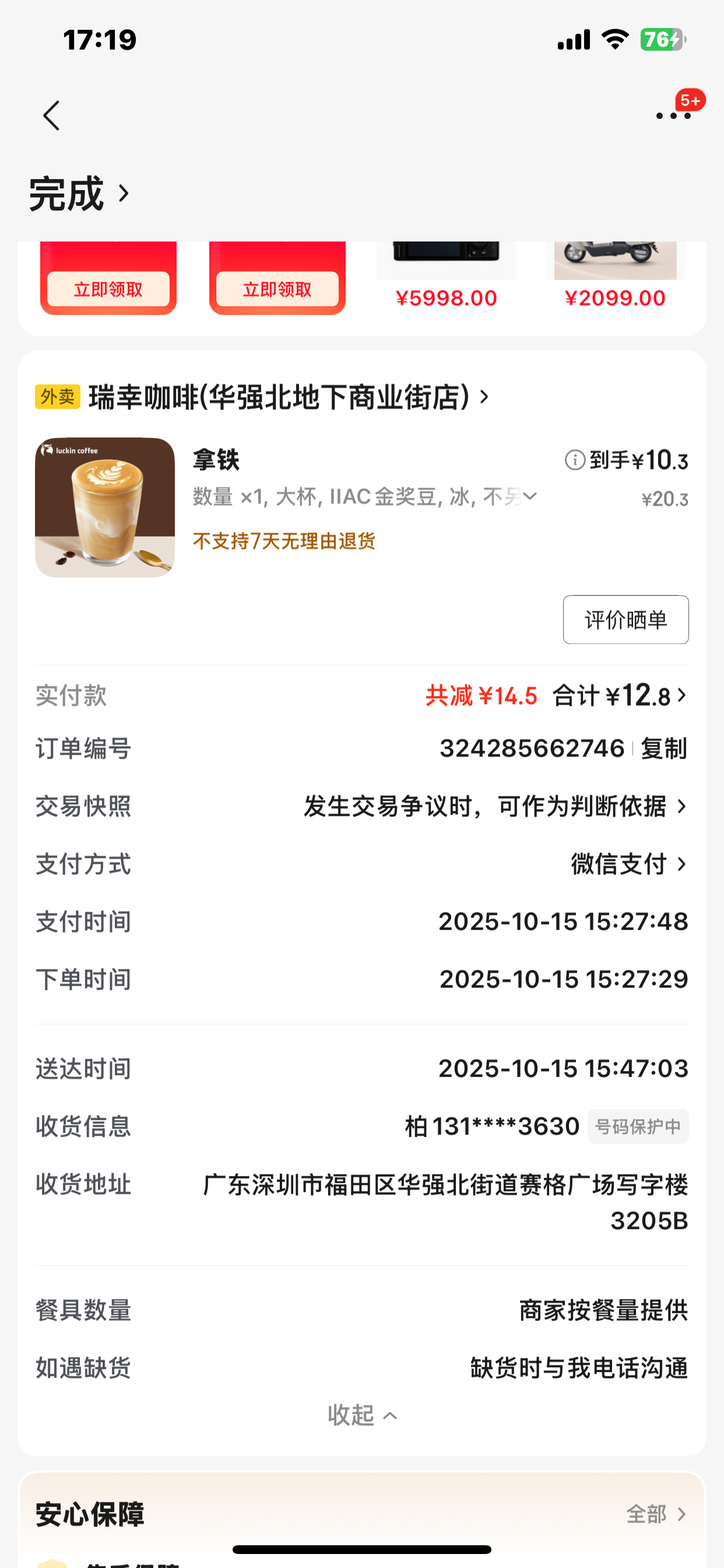724x1568 pixels.
Task: Expand the 拿铁 specification details
Action: pos(530,496)
